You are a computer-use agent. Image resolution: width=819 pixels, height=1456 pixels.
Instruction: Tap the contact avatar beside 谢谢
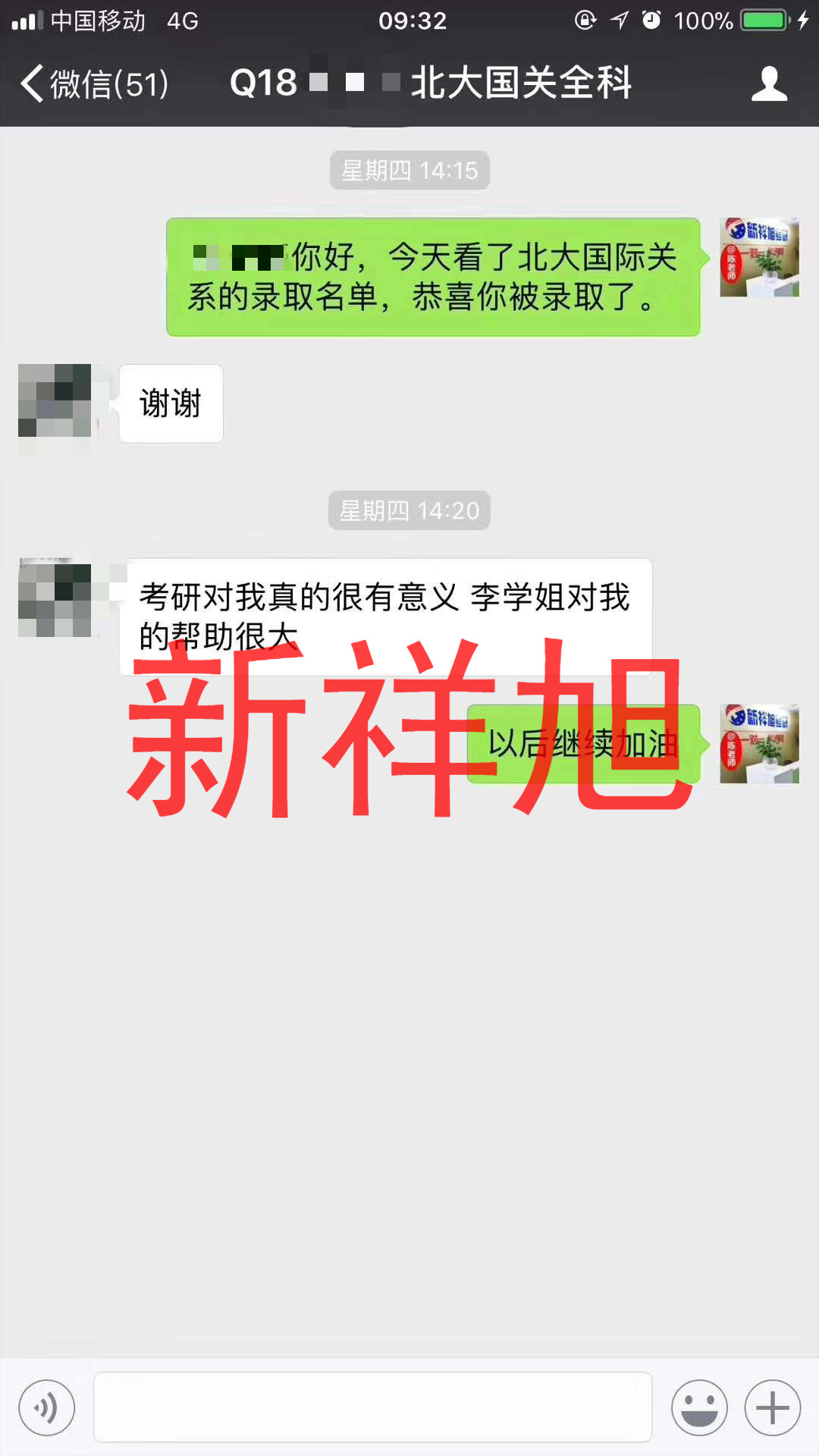[55, 400]
